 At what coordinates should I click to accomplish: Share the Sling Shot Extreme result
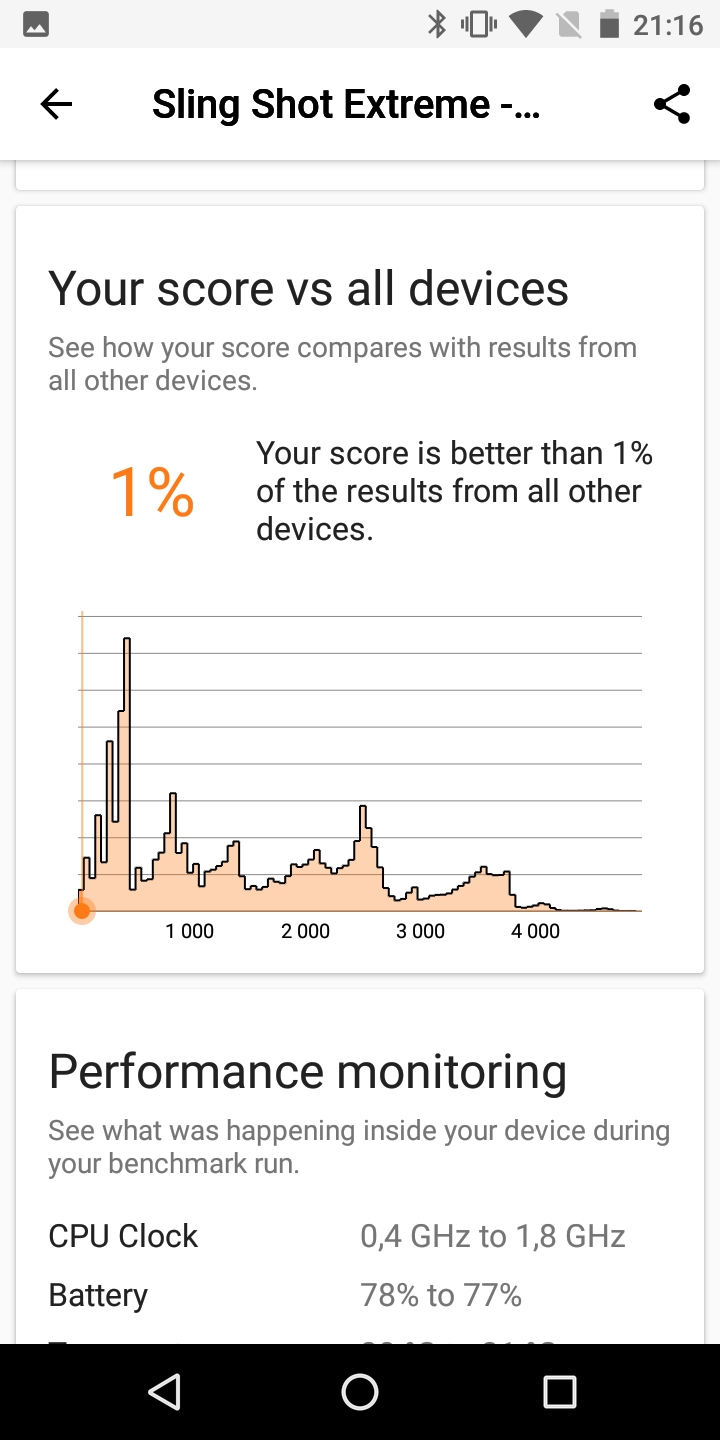click(672, 104)
